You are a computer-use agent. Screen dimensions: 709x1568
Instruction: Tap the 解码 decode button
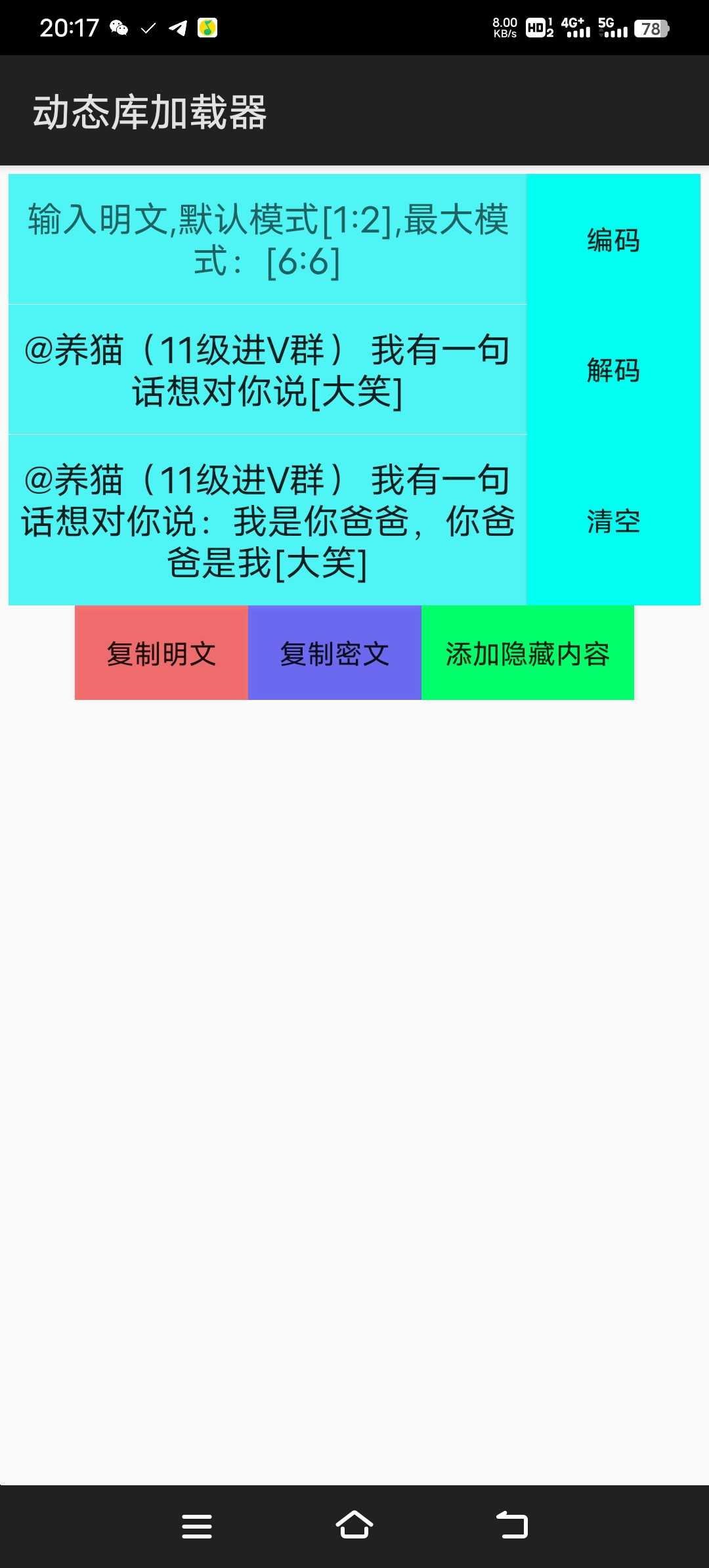click(x=613, y=370)
